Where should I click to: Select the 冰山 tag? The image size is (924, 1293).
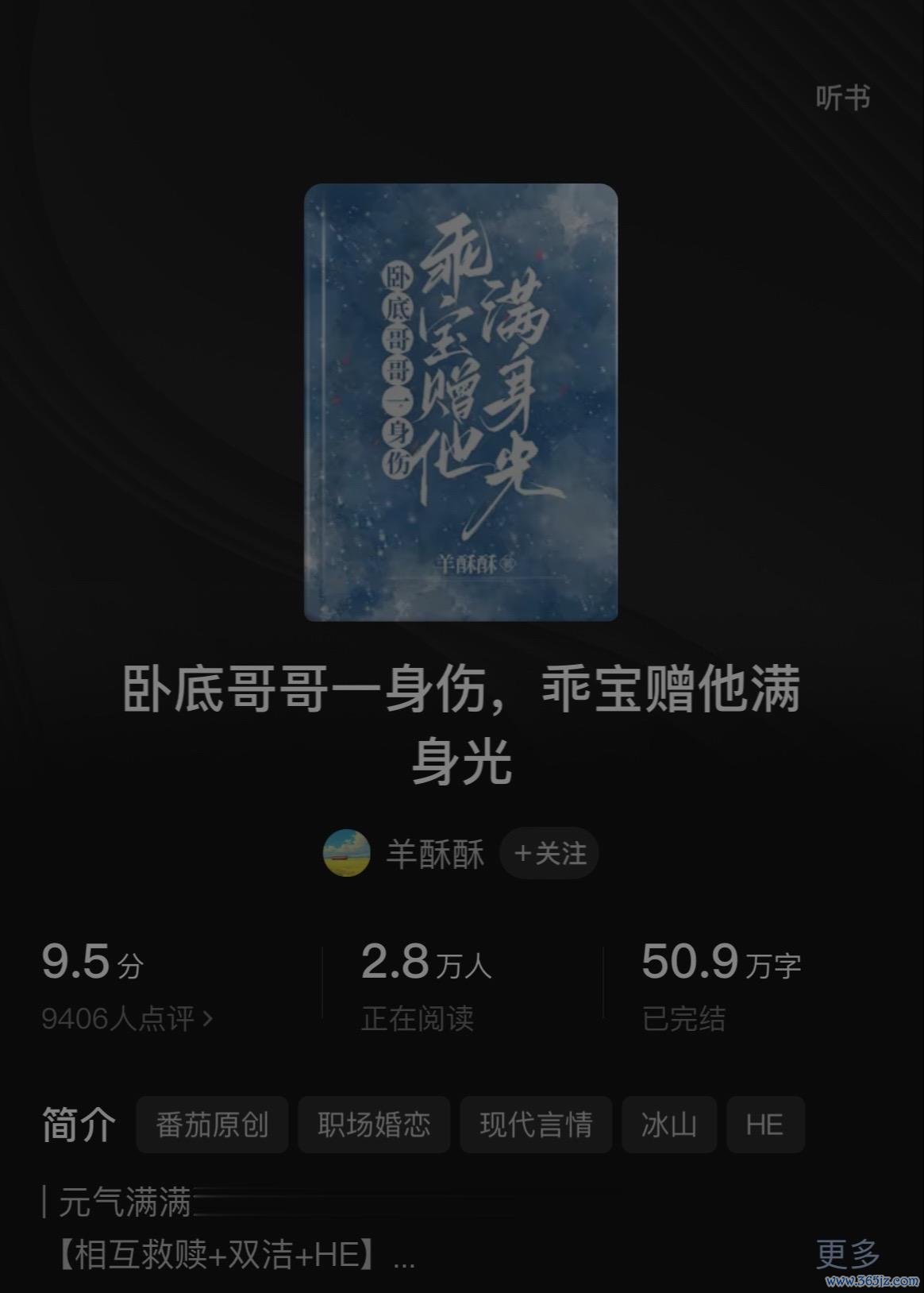coord(669,1125)
